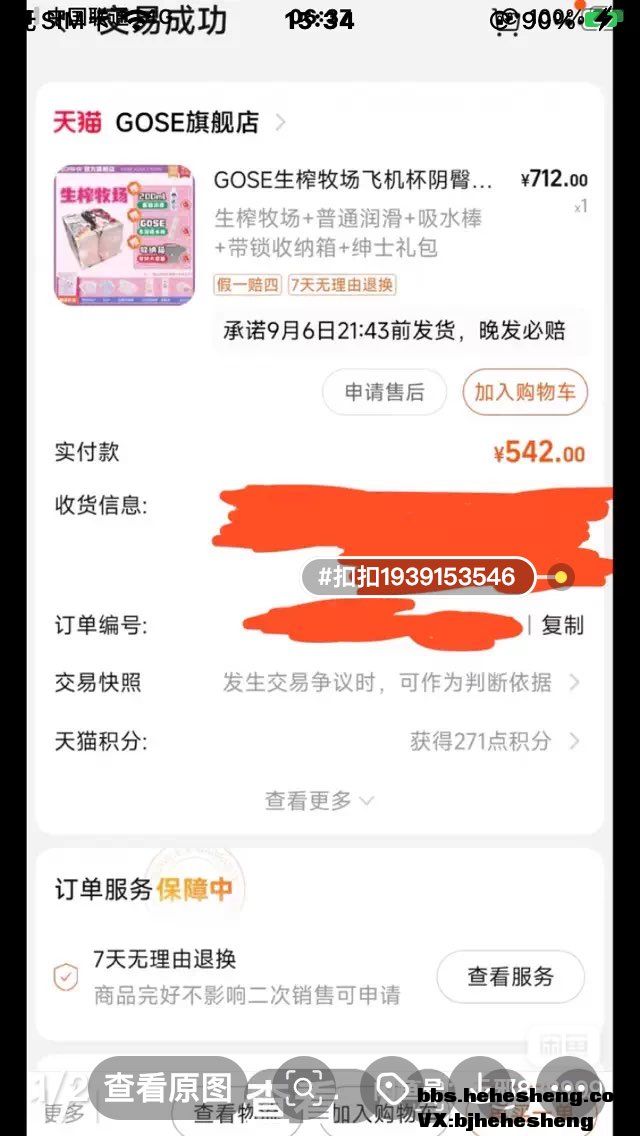Expand 查看更多 order details
This screenshot has height=1136, width=640.
[x=318, y=800]
